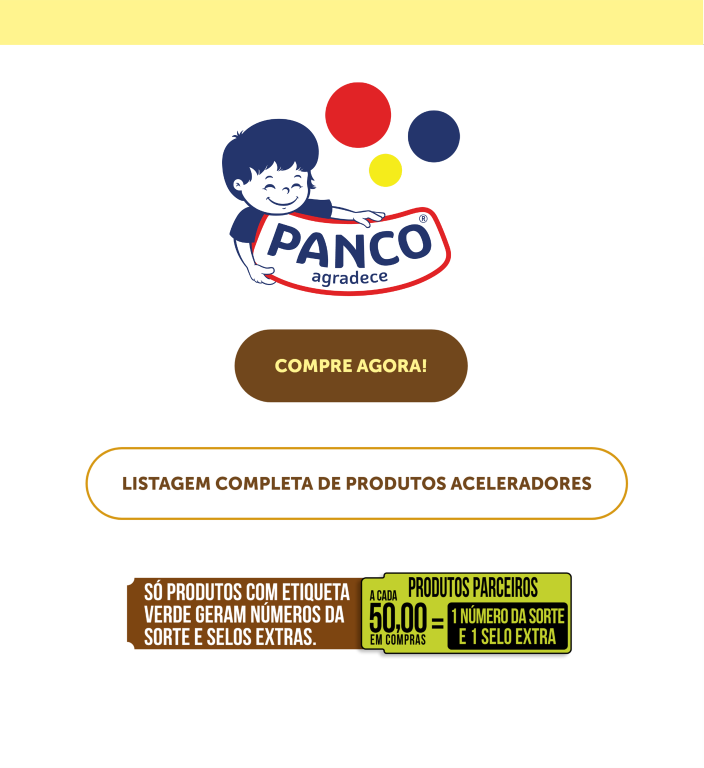Tap the COMPRE AGORA! button
This screenshot has width=704, height=768.
click(351, 366)
